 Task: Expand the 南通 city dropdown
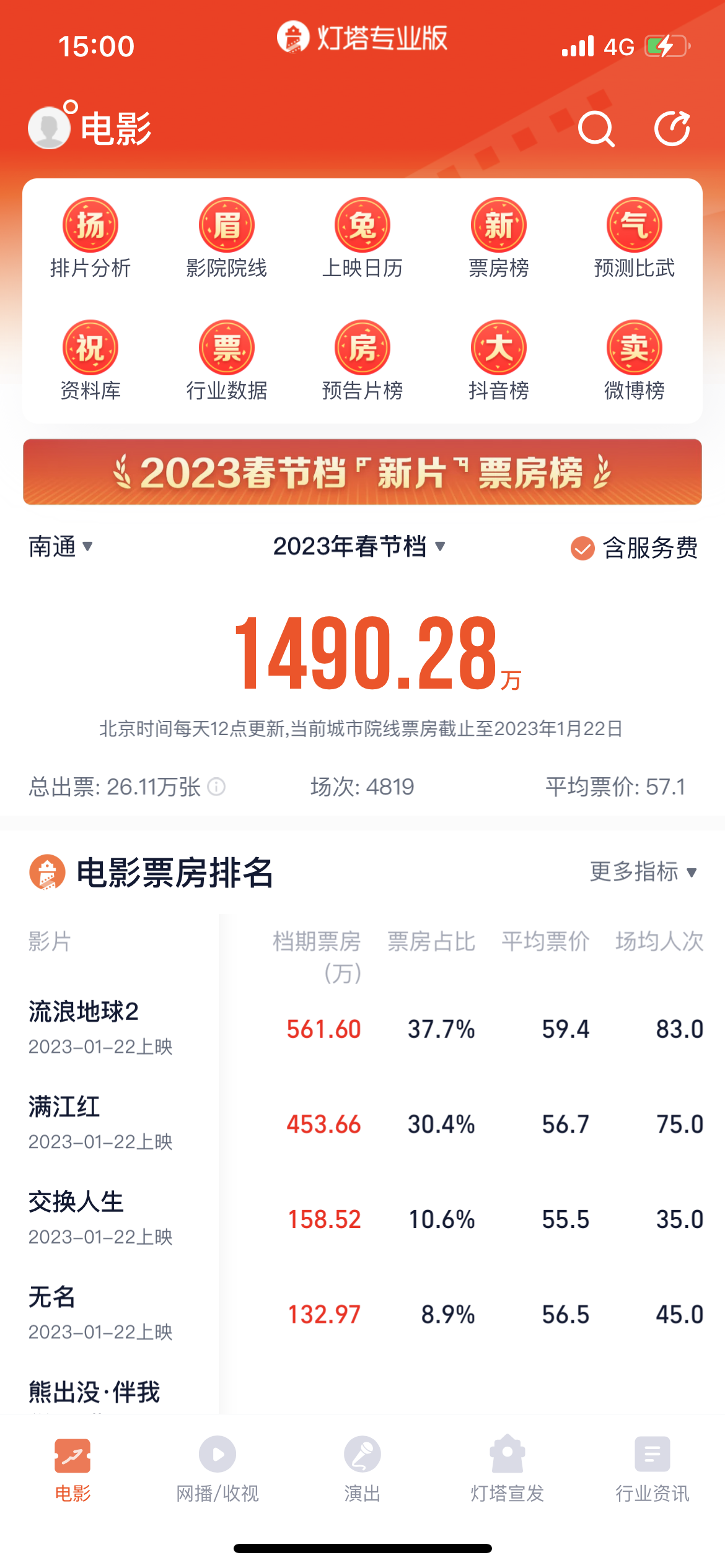tap(61, 547)
